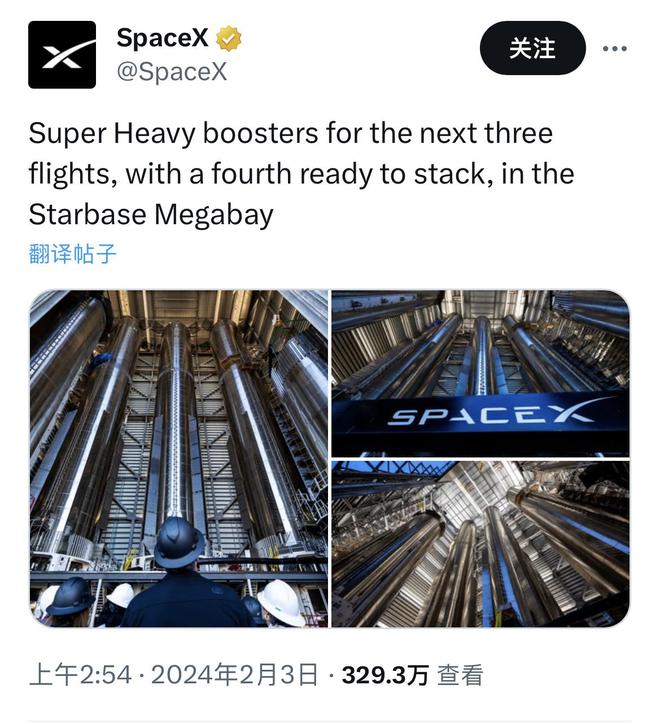
Task: Open the post overflow menu
Action: point(614,48)
